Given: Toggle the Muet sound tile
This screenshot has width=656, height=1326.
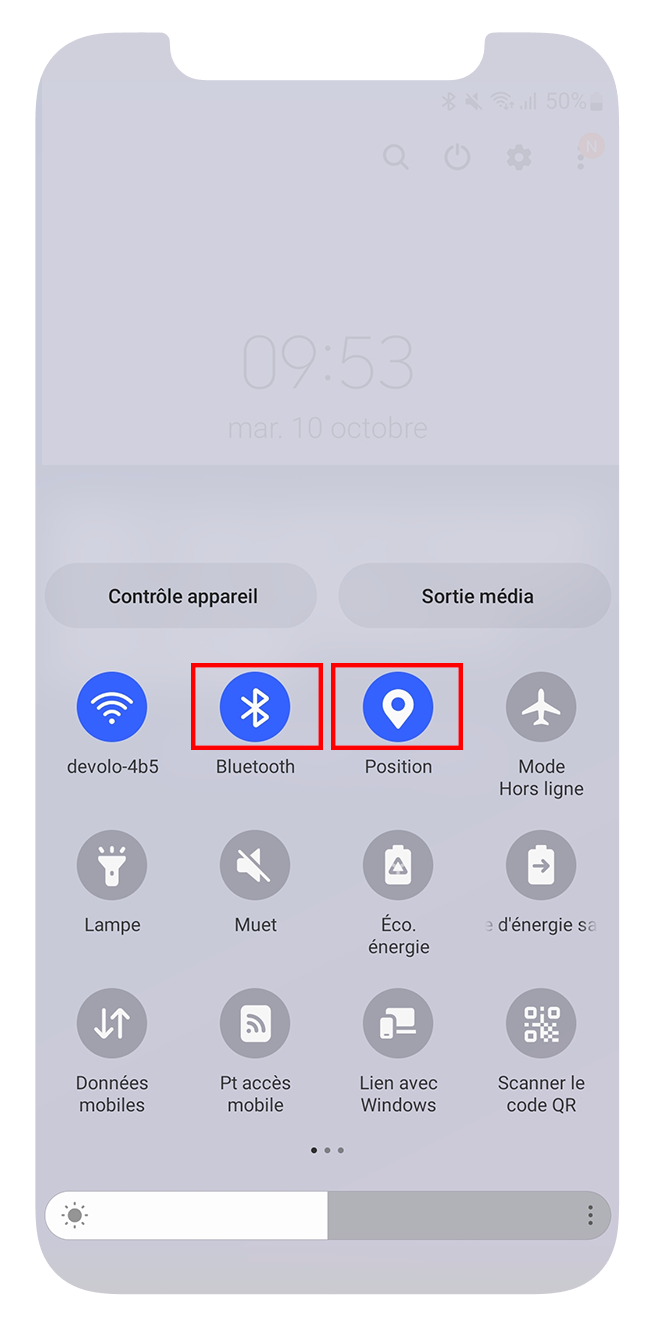Looking at the screenshot, I should (255, 866).
